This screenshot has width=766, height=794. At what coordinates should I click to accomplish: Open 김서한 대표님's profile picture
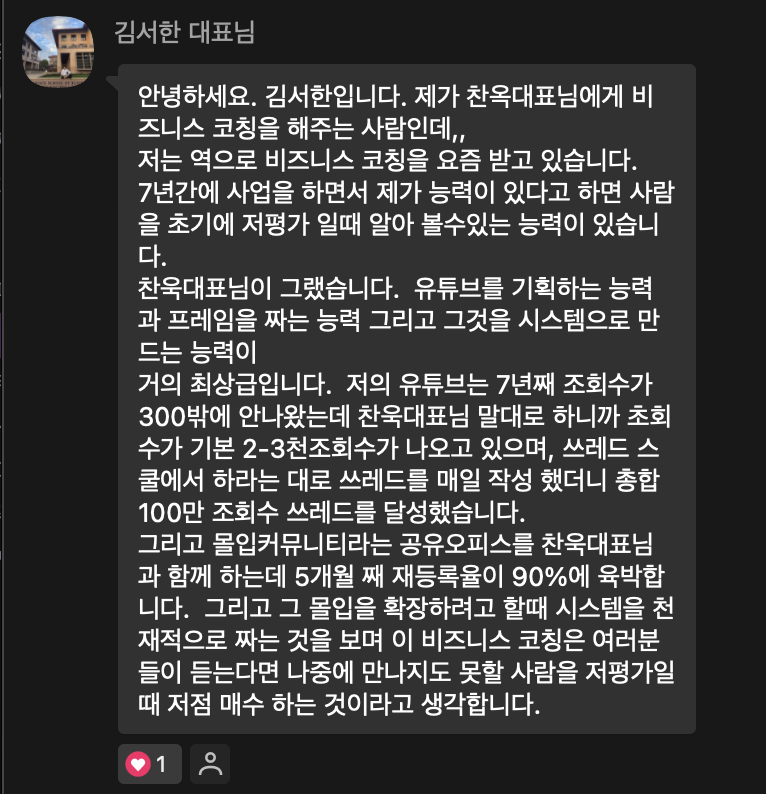(x=59, y=50)
